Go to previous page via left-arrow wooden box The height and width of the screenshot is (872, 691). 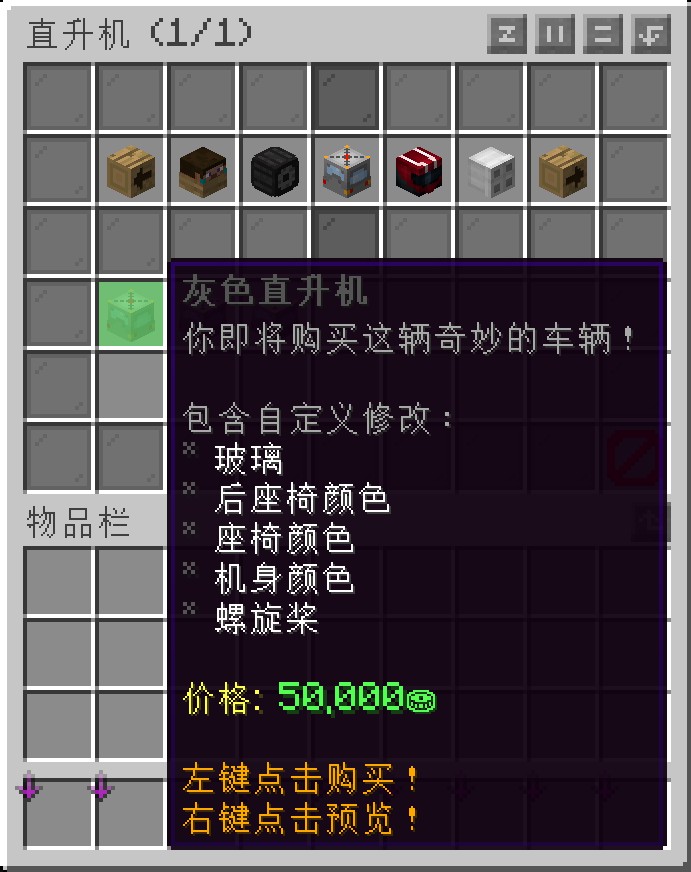pyautogui.click(x=131, y=169)
